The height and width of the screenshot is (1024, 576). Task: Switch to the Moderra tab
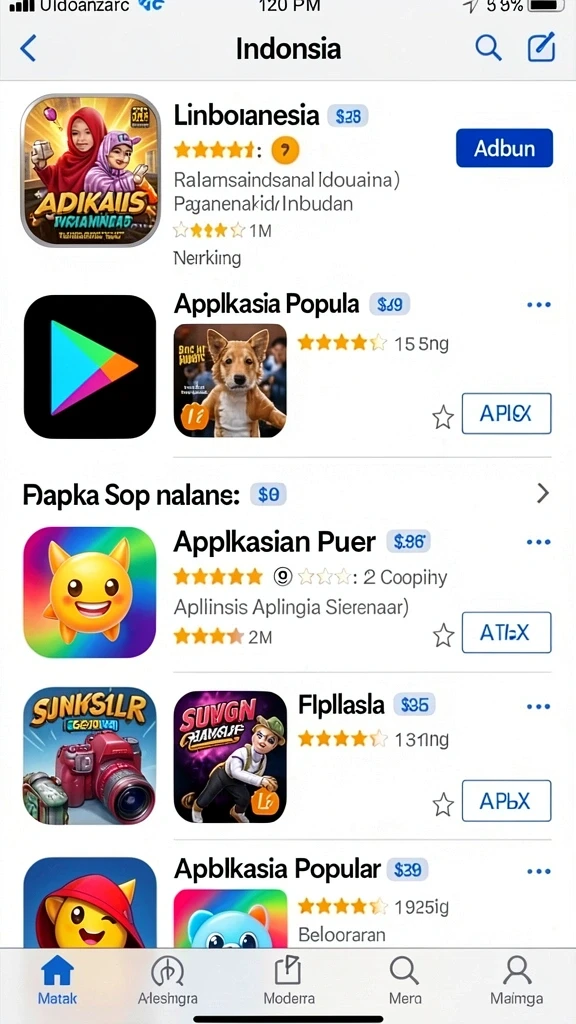[x=289, y=980]
